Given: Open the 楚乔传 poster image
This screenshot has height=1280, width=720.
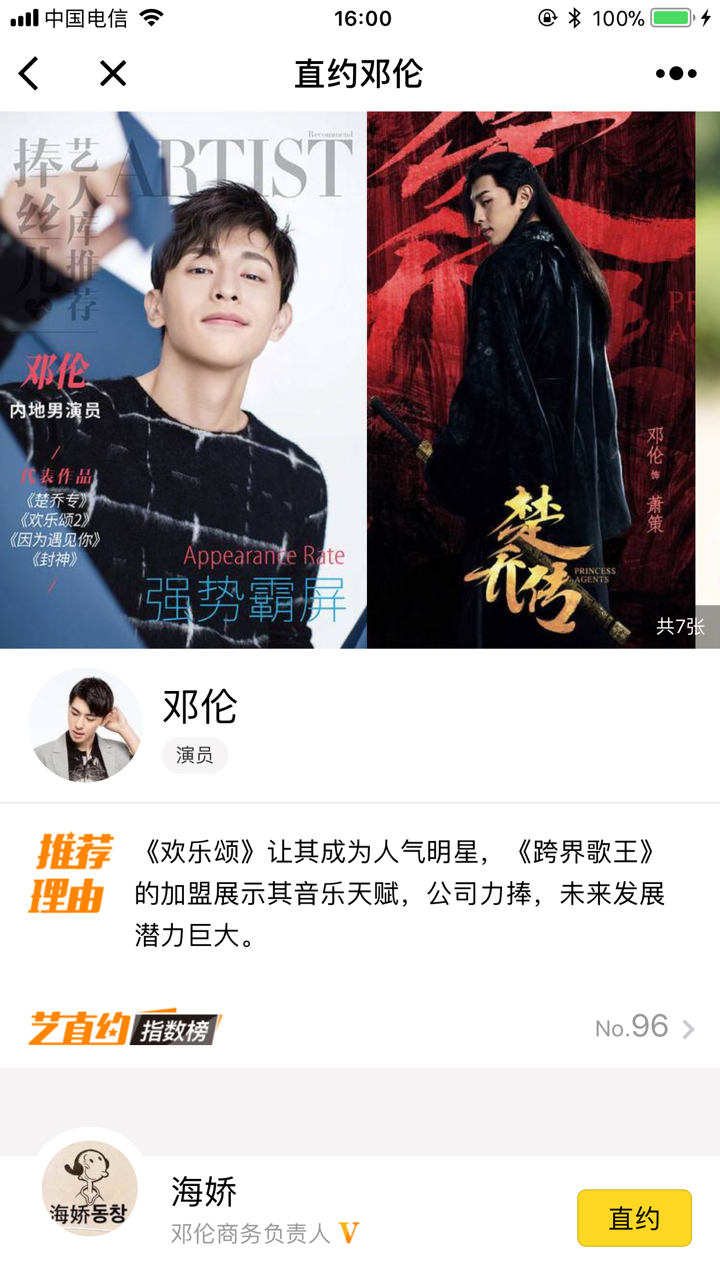Looking at the screenshot, I should (531, 380).
